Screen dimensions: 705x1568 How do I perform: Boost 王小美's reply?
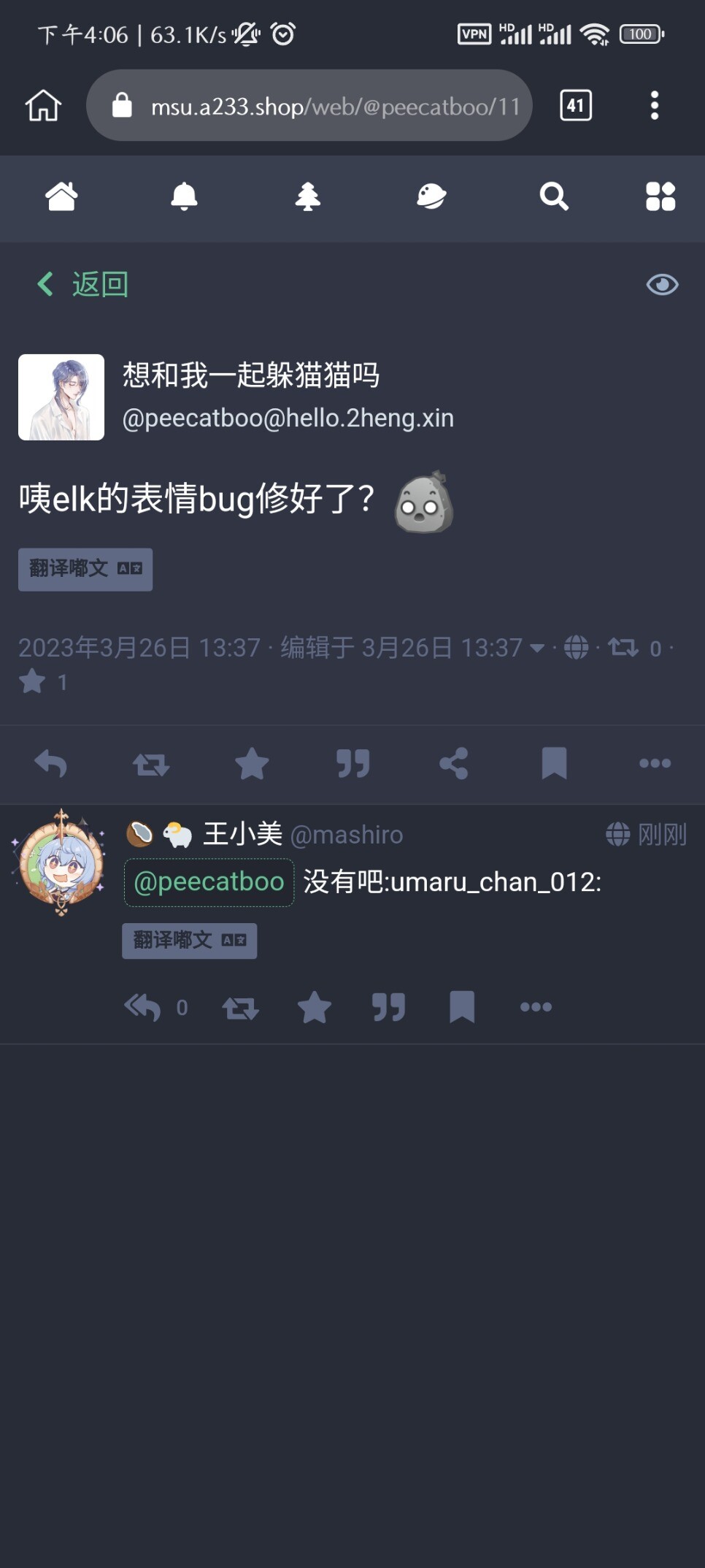pos(240,1009)
